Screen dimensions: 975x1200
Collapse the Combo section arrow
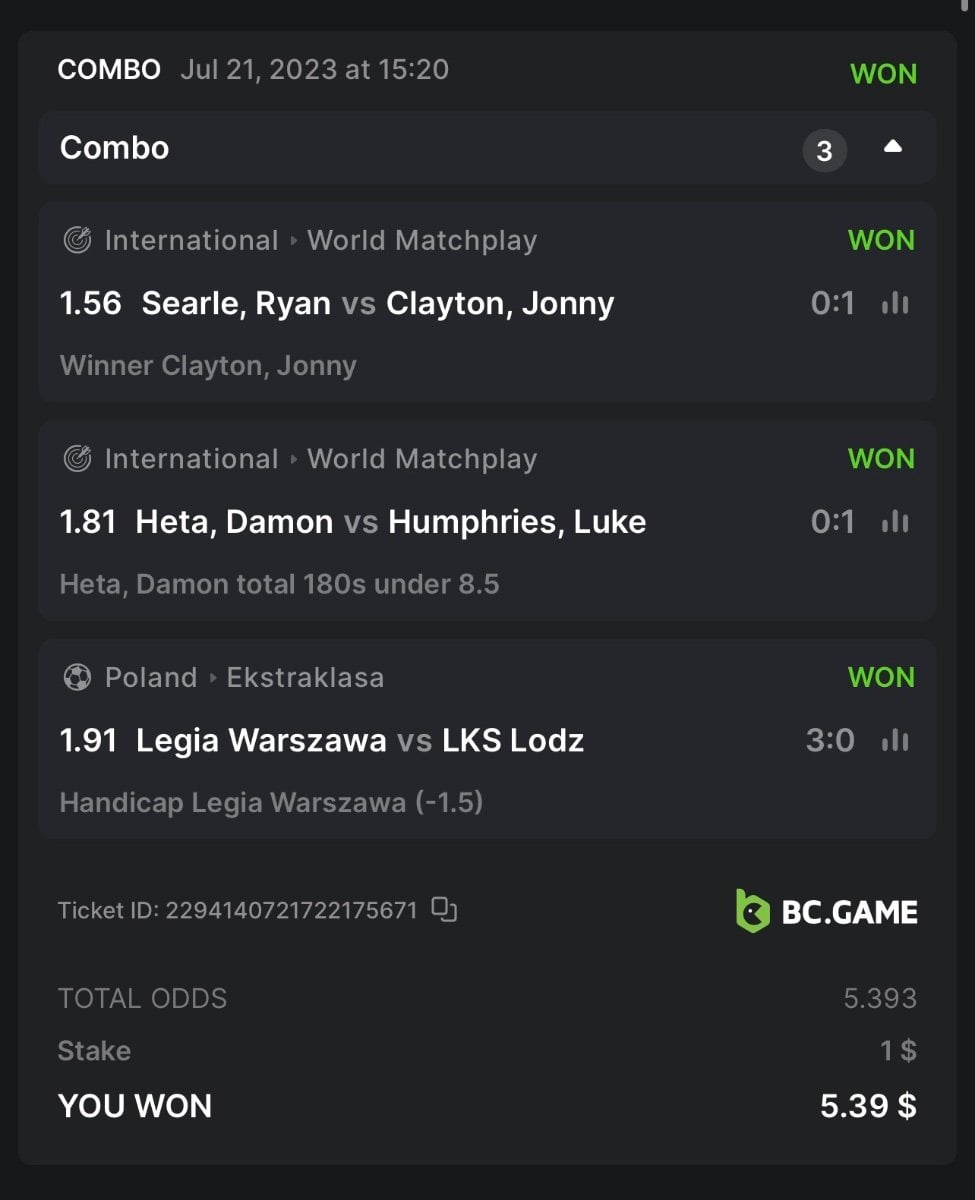892,147
